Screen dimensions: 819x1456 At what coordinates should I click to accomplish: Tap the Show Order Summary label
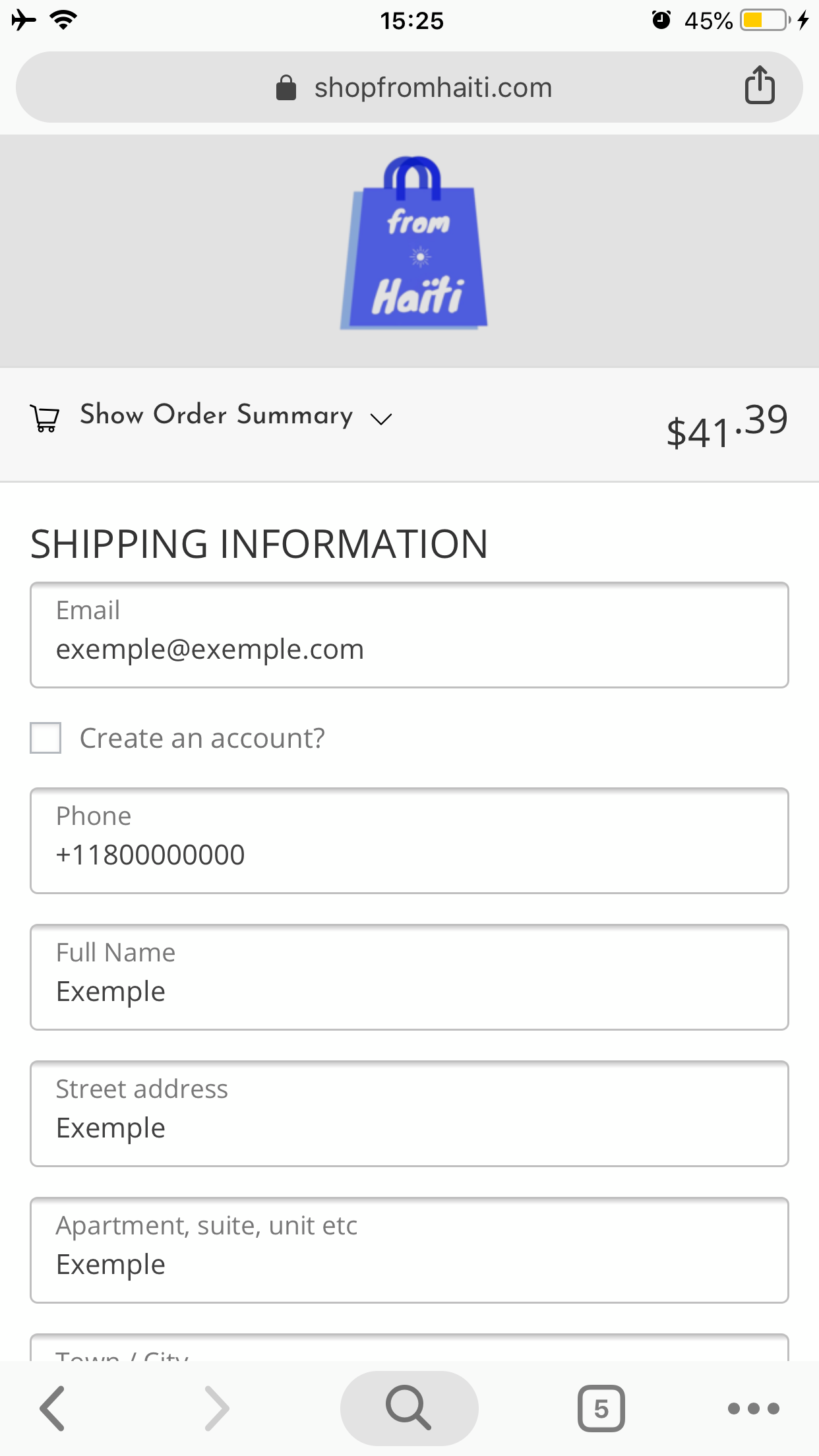point(216,415)
